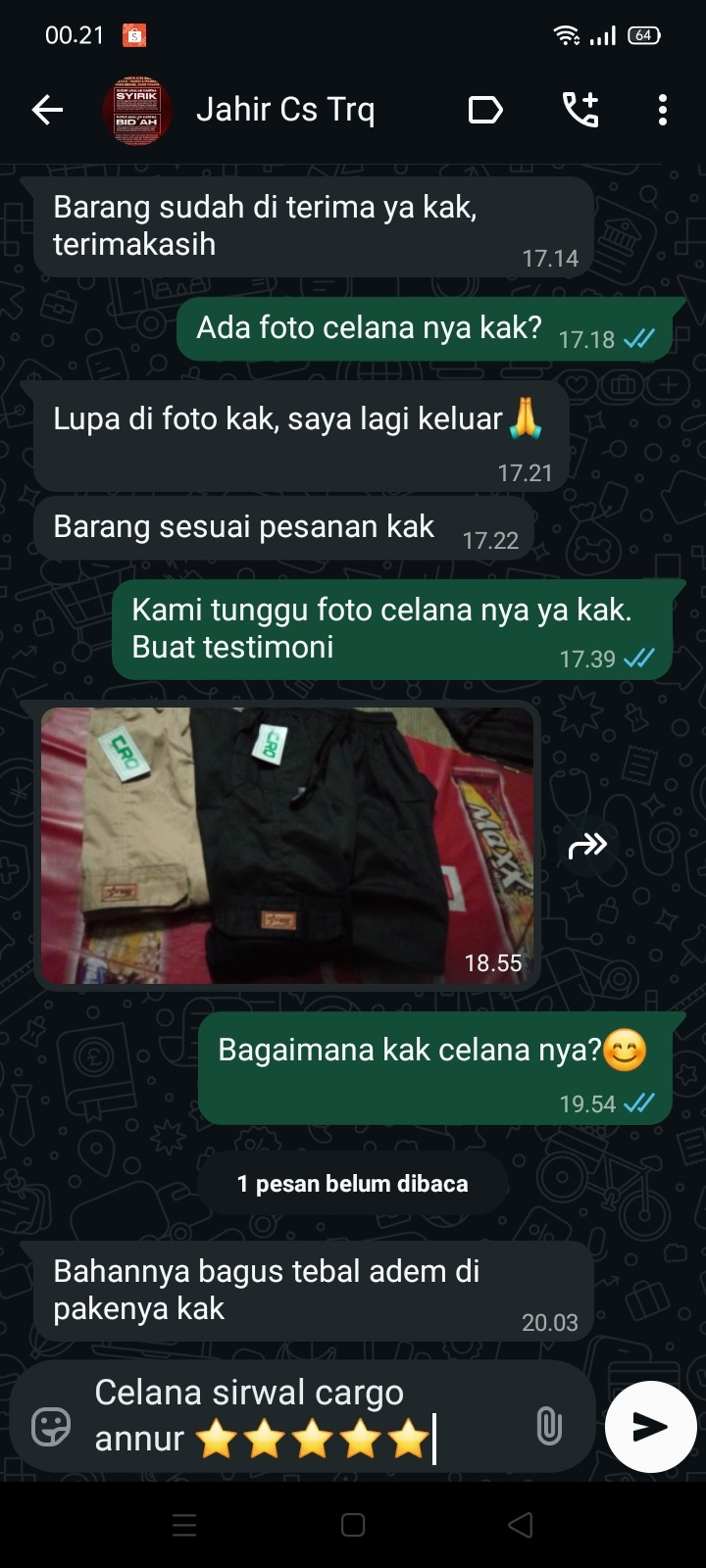Send the typed message
The image size is (706, 1568).
tap(650, 1426)
